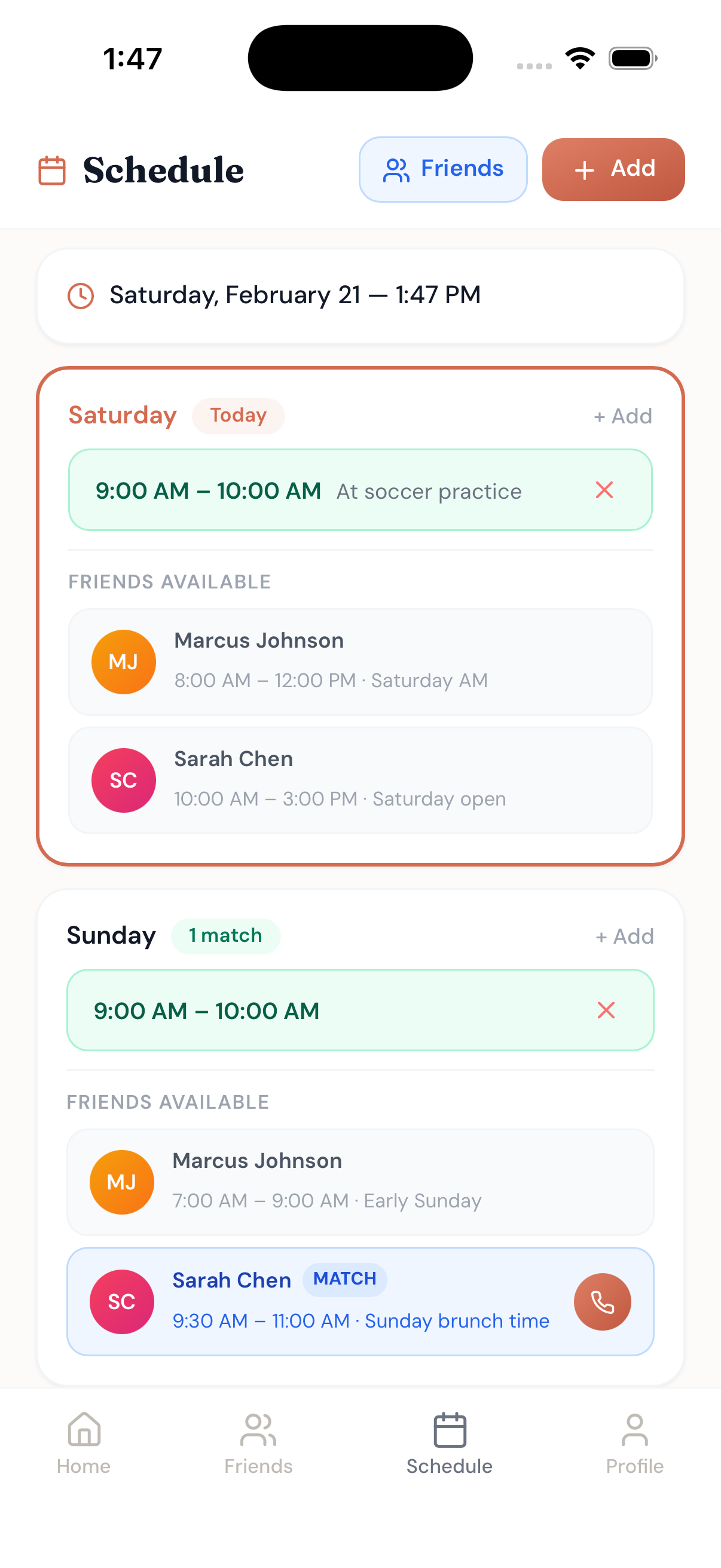Add a new slot to Saturday
Viewport: 721px width, 1568px height.
point(622,416)
